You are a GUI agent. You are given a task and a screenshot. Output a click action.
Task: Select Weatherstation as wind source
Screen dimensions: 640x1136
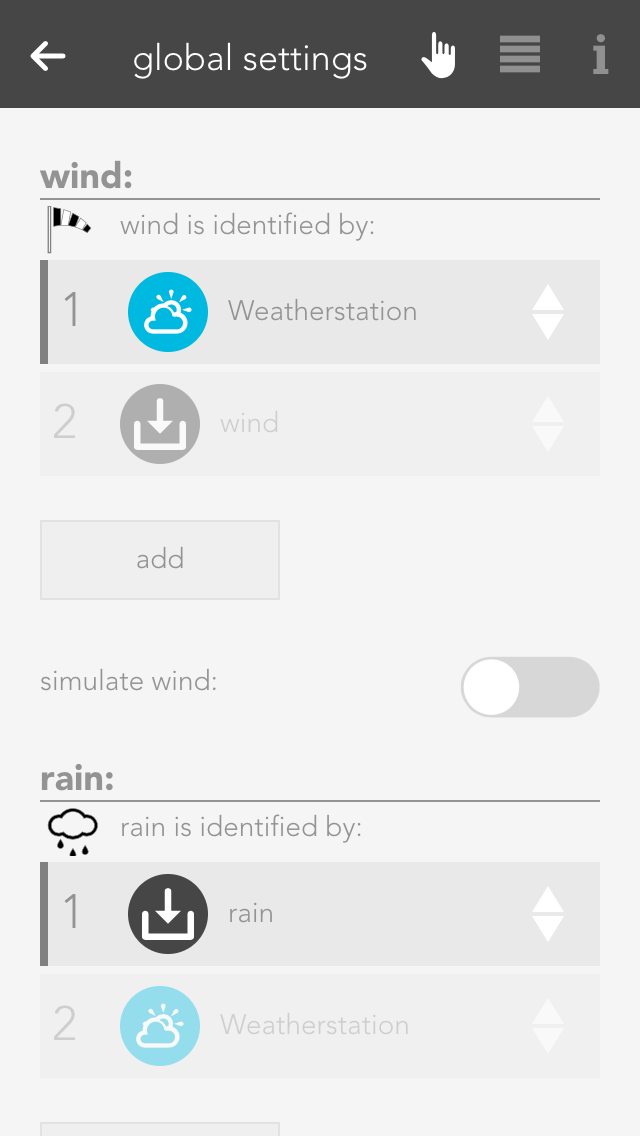tap(322, 312)
